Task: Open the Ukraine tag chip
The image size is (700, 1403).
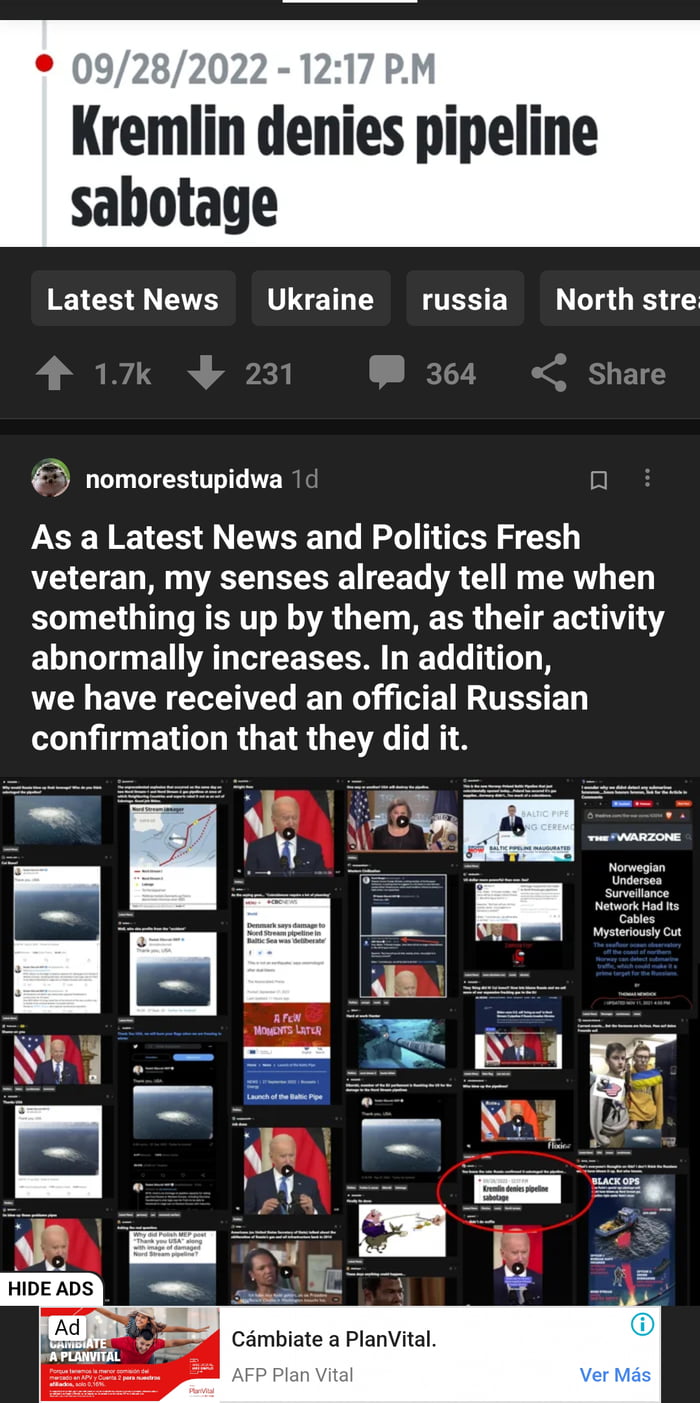Action: pos(320,299)
